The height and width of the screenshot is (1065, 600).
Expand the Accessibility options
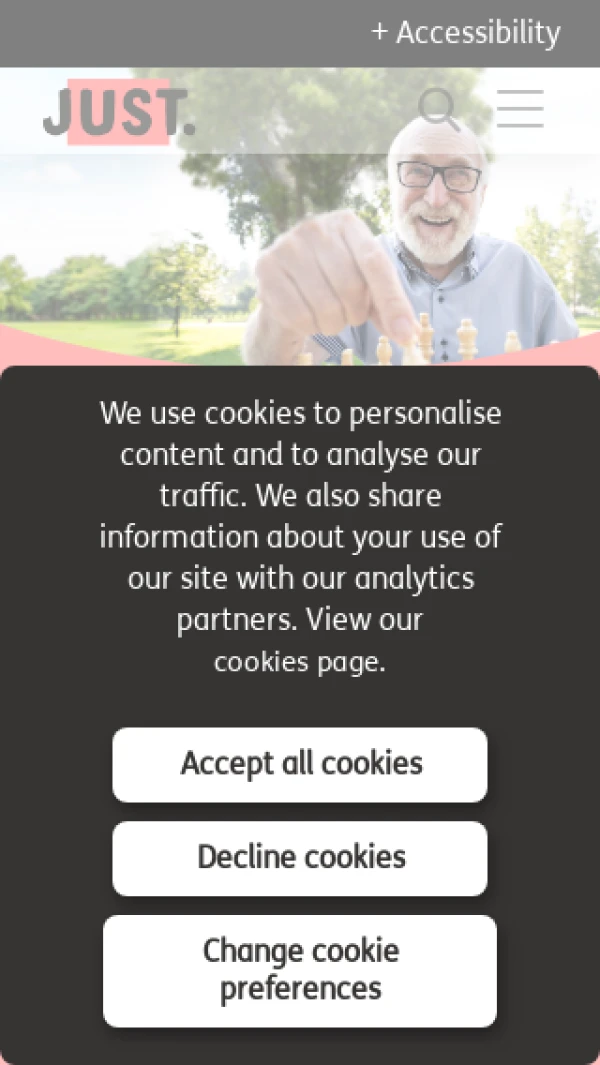pos(465,33)
